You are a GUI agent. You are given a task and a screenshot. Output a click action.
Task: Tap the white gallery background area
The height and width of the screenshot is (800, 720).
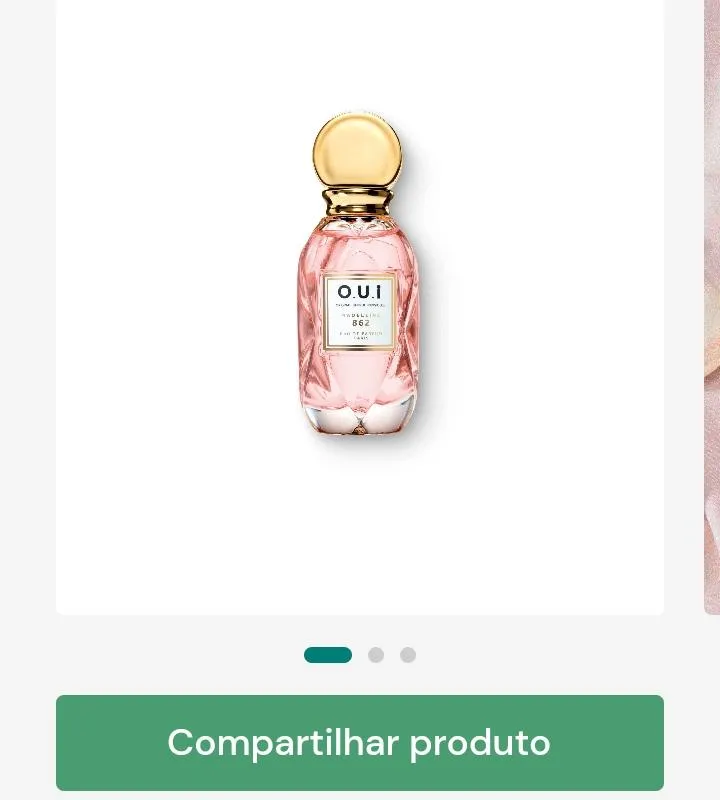click(x=150, y=500)
